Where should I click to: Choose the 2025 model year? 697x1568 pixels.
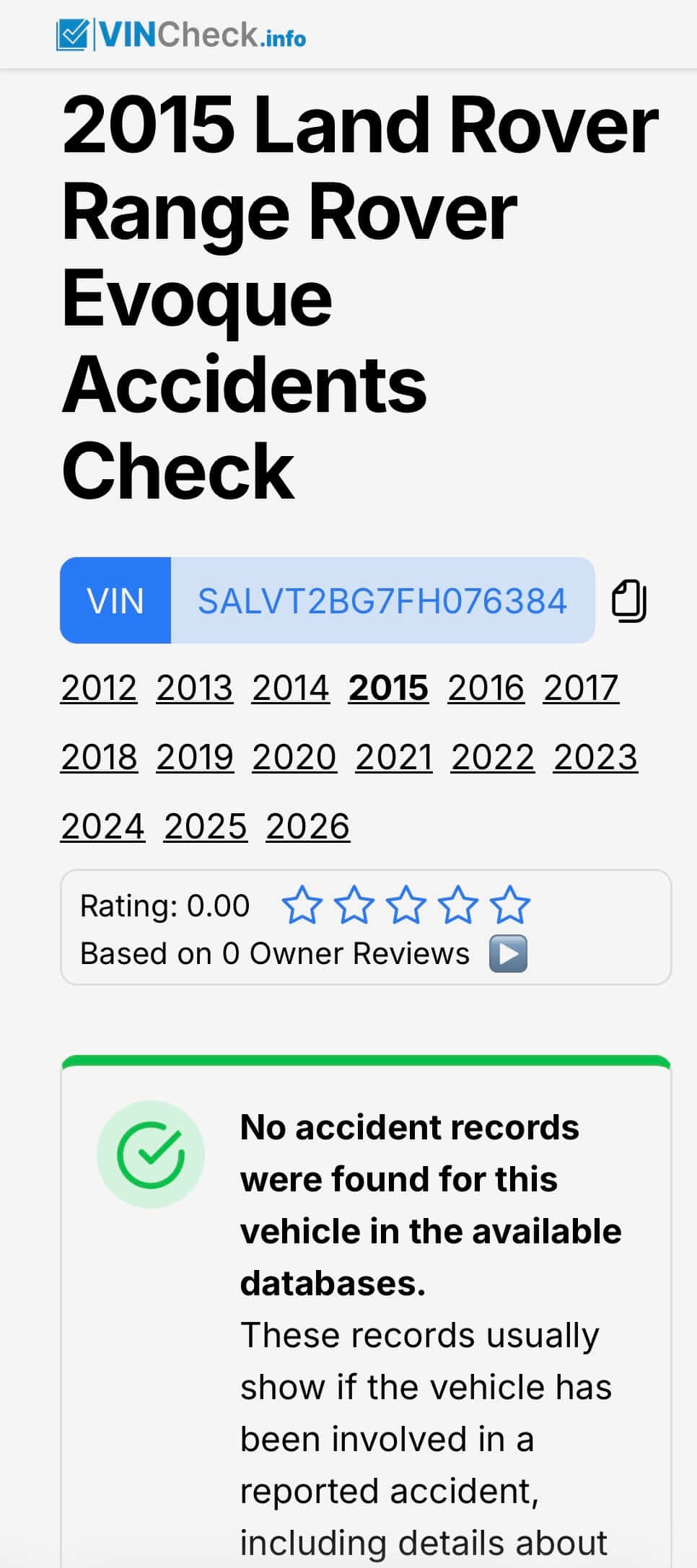[x=206, y=826]
